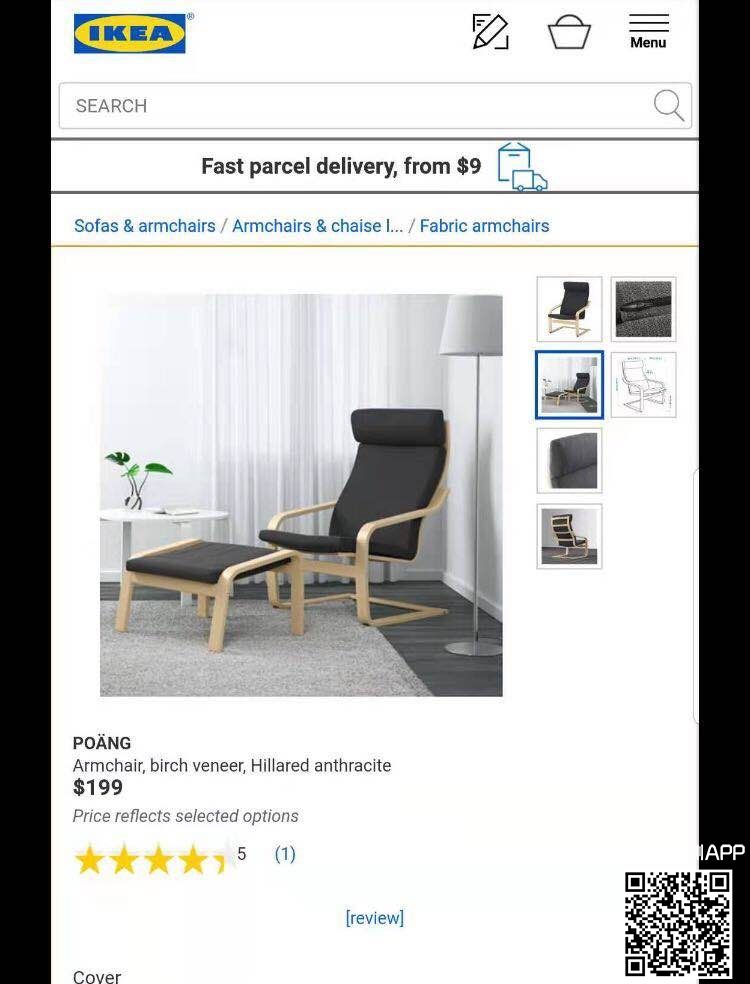Open the [review] link
Screen dimensions: 750x984
374,918
